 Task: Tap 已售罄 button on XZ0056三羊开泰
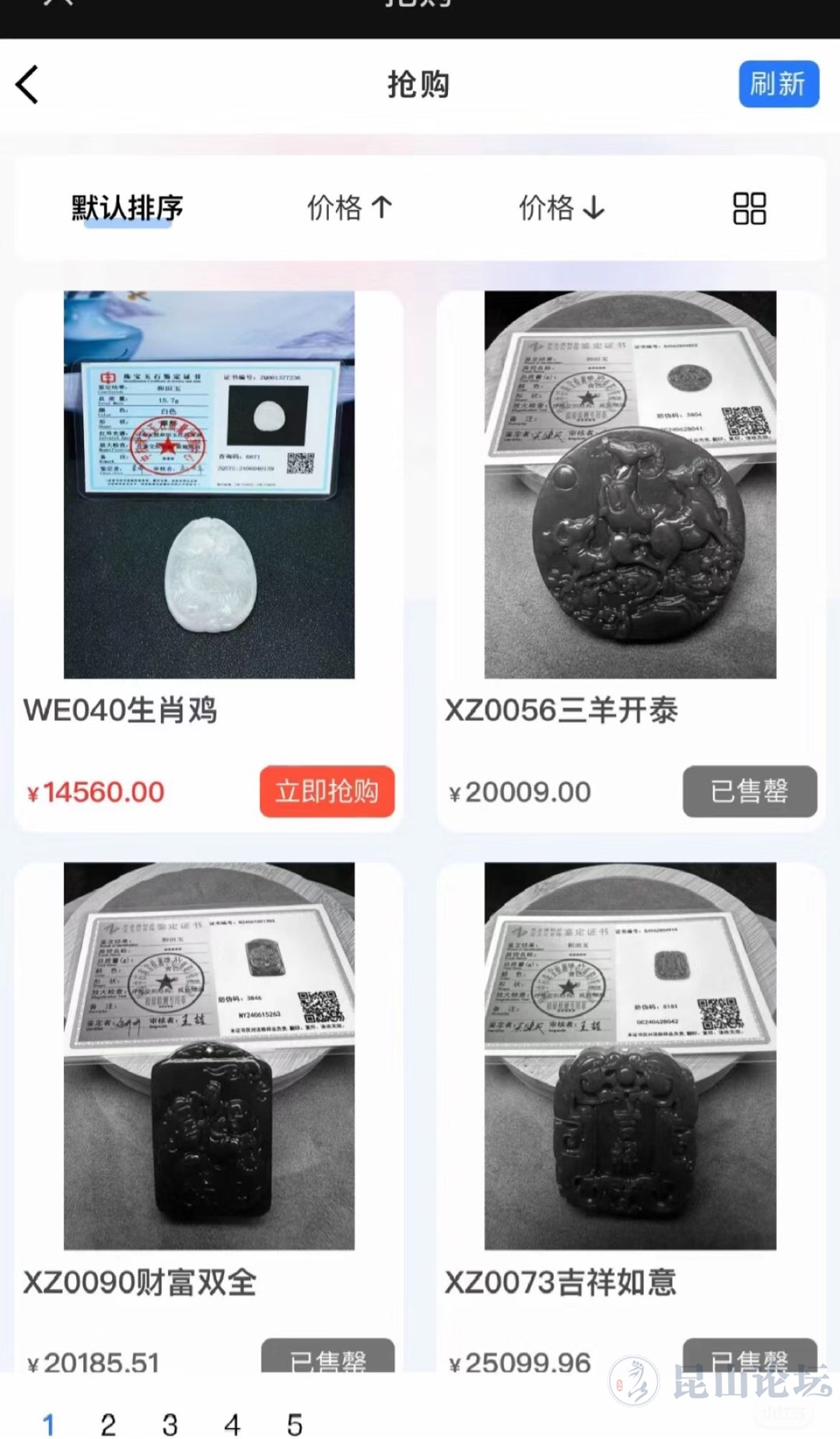point(750,791)
